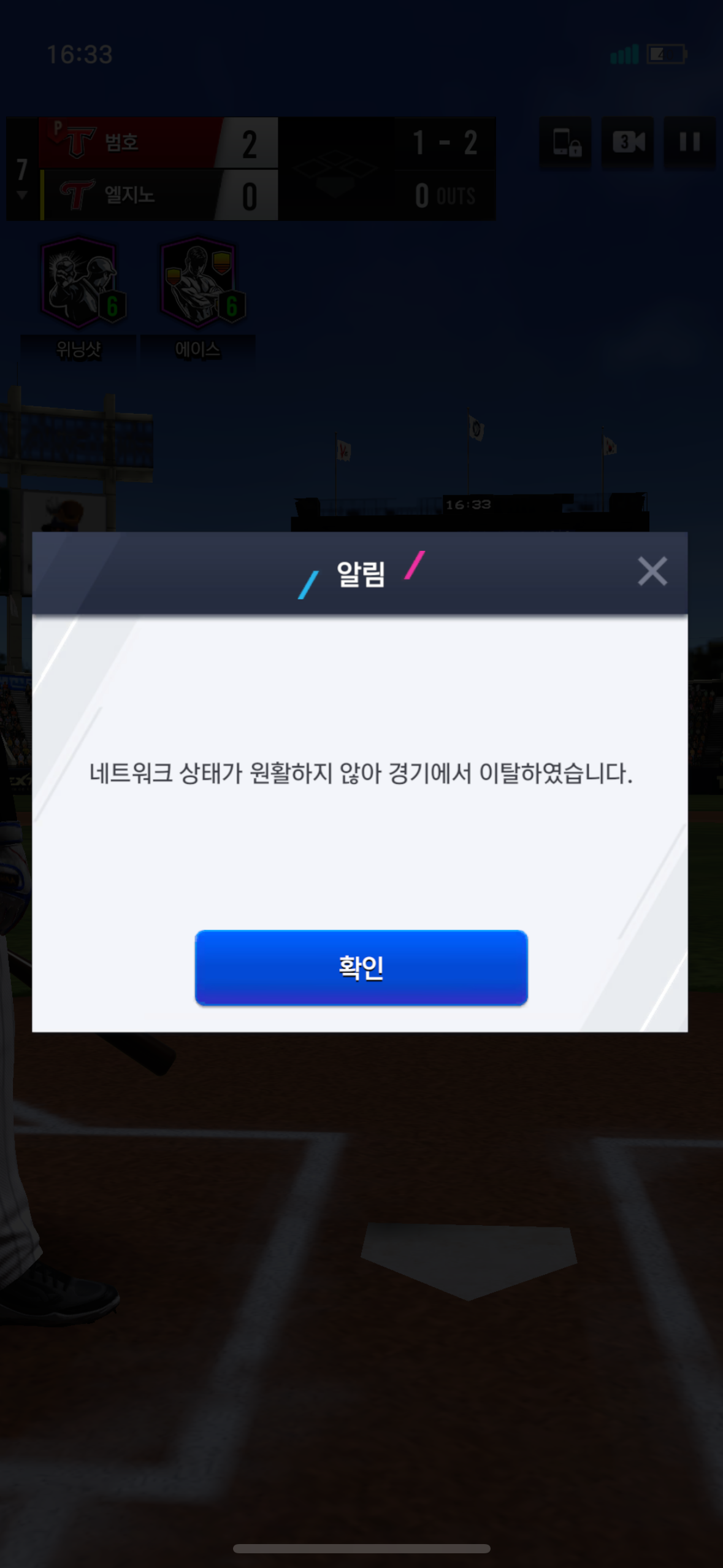Switch the camera view
The height and width of the screenshot is (1568, 723).
(x=627, y=142)
